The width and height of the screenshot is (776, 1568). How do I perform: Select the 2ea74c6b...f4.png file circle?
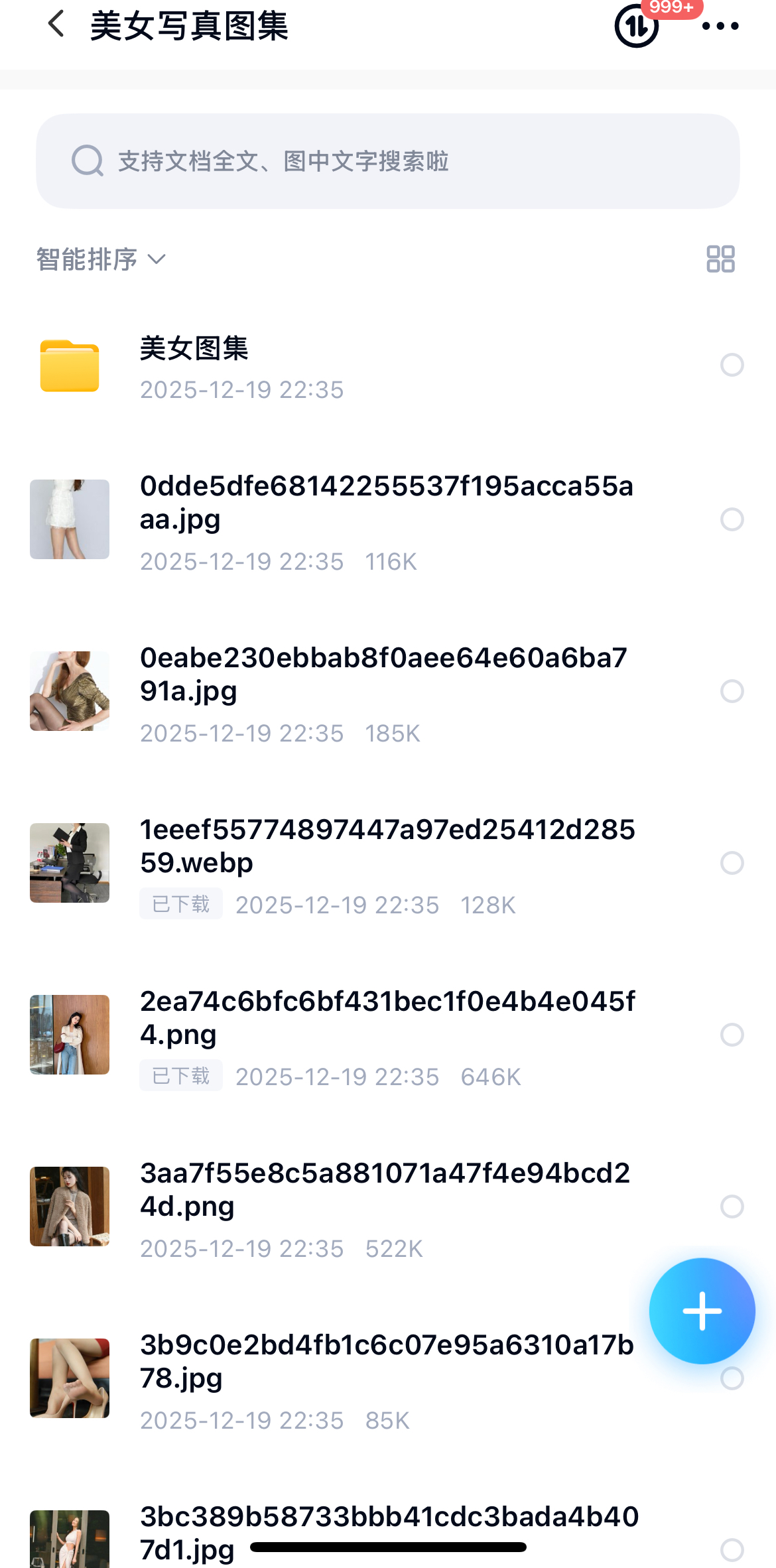click(x=732, y=1035)
